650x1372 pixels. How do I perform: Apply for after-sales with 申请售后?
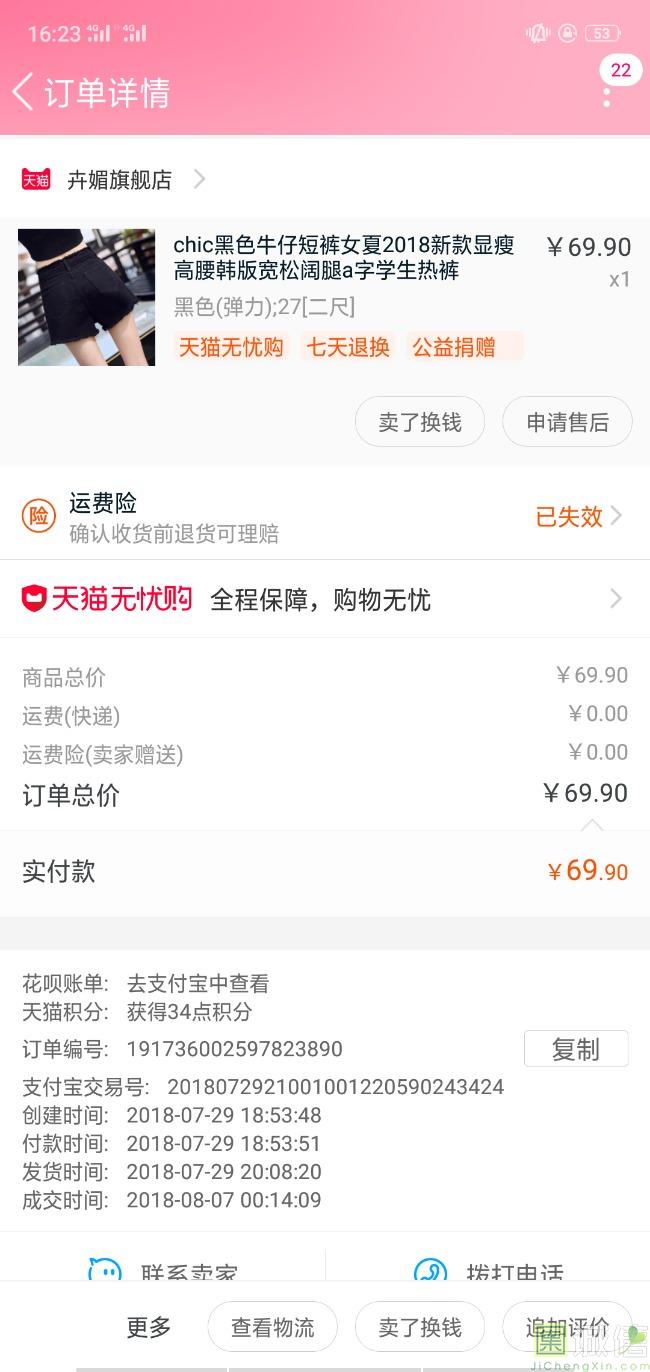567,422
